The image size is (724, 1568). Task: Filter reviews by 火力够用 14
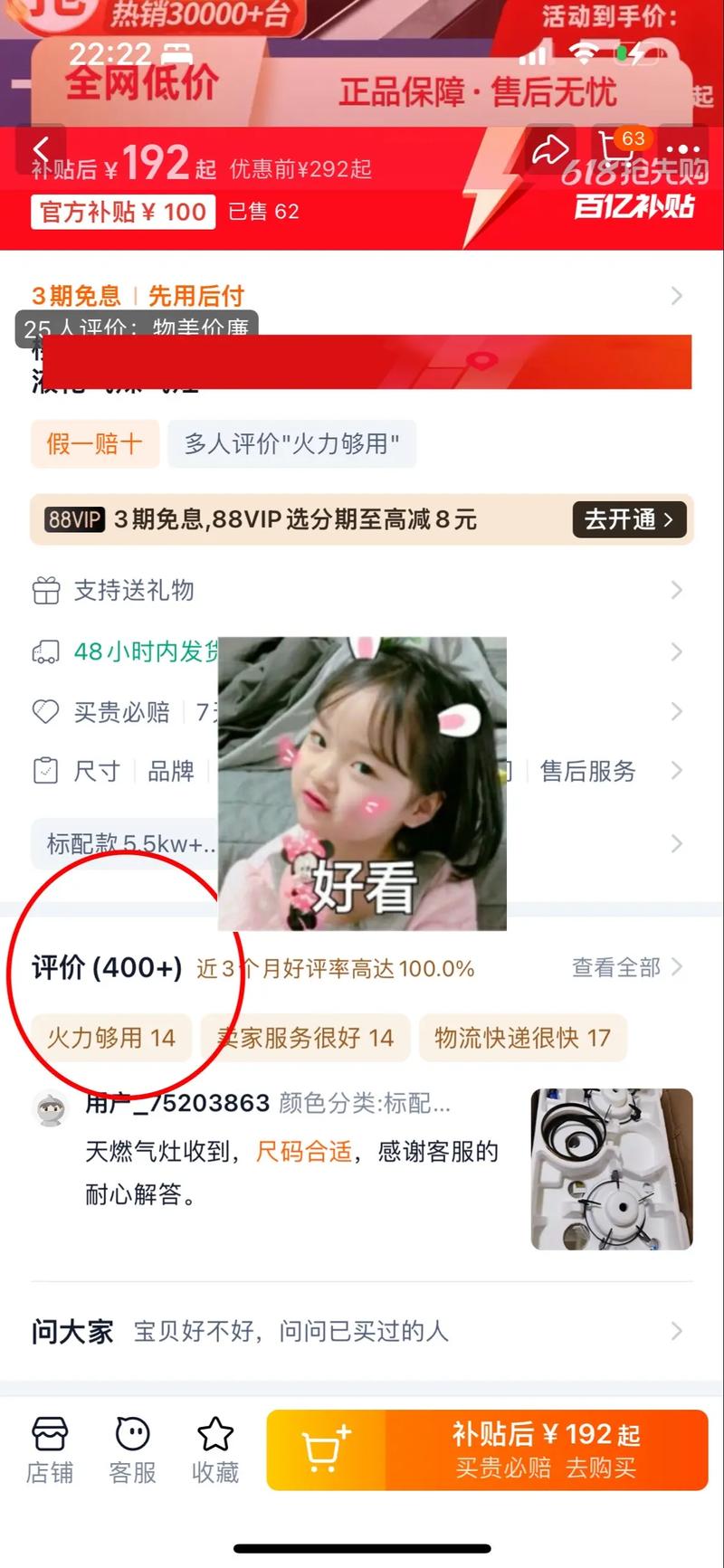tap(110, 1038)
